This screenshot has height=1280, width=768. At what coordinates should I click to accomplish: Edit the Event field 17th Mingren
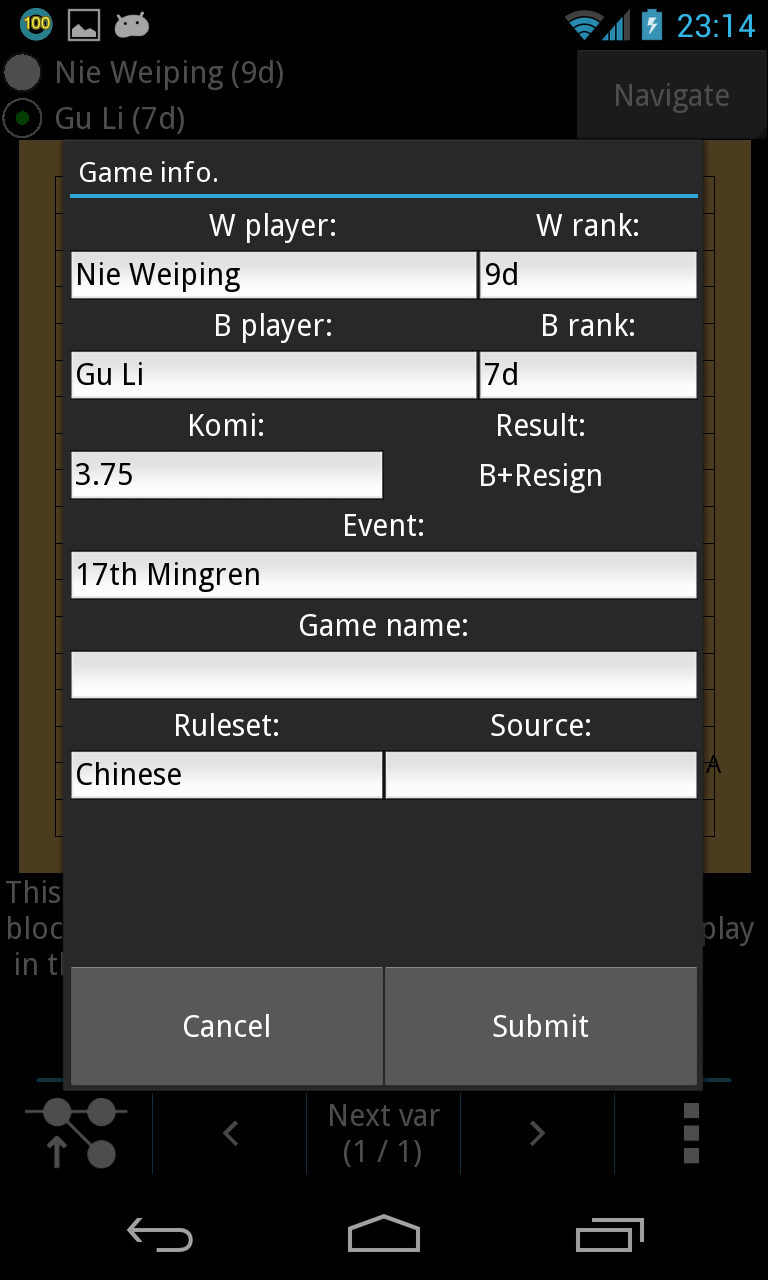[384, 575]
